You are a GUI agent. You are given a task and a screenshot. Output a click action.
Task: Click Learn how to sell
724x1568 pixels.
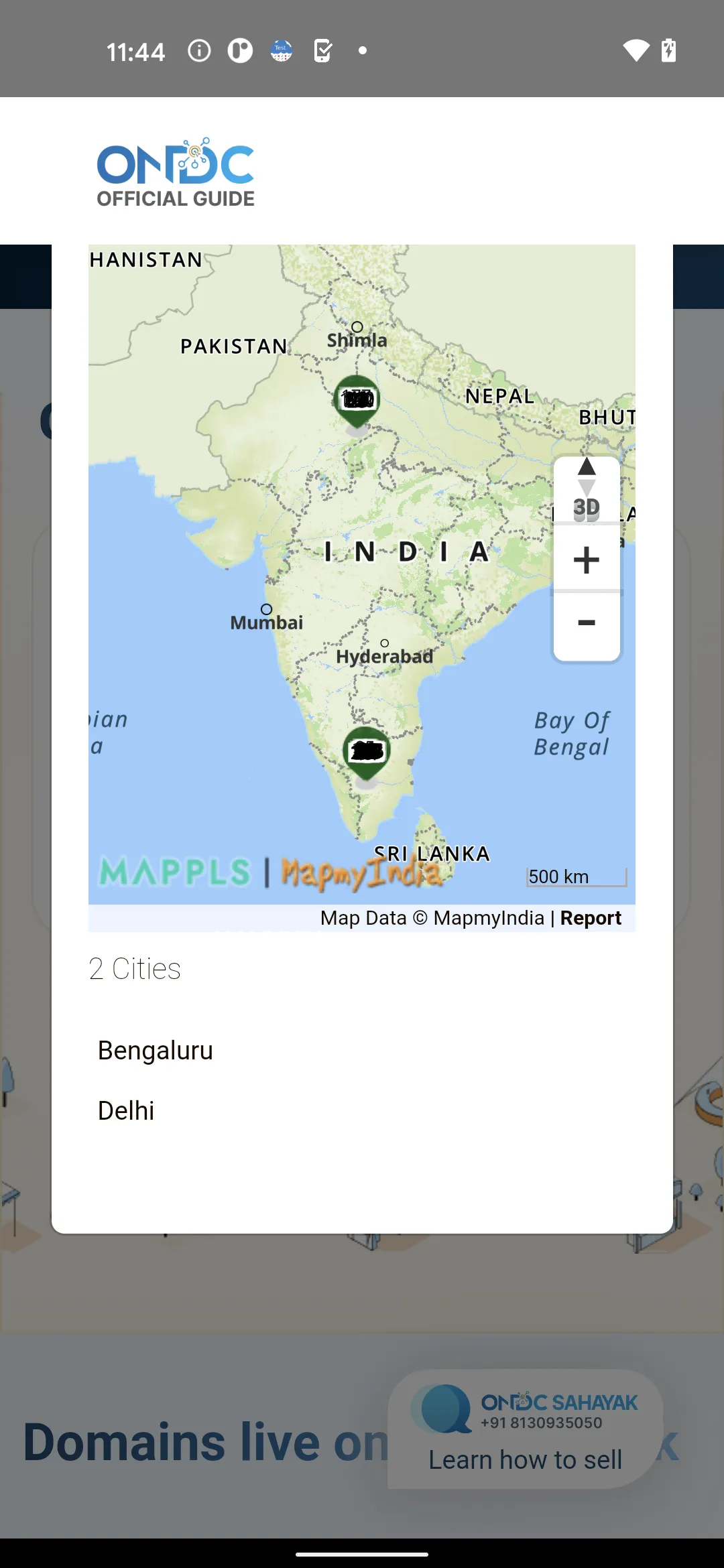[524, 1459]
